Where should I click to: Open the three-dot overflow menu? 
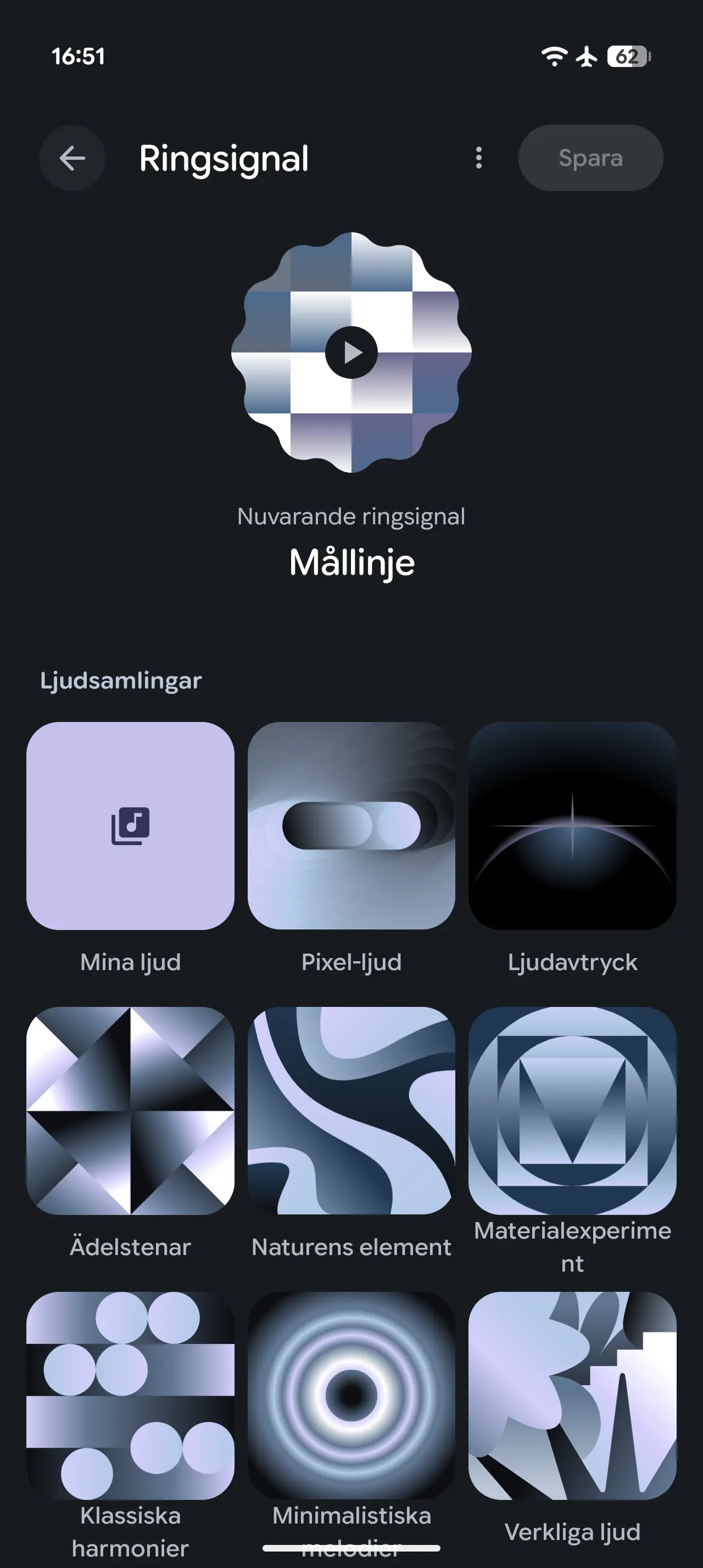pos(479,158)
